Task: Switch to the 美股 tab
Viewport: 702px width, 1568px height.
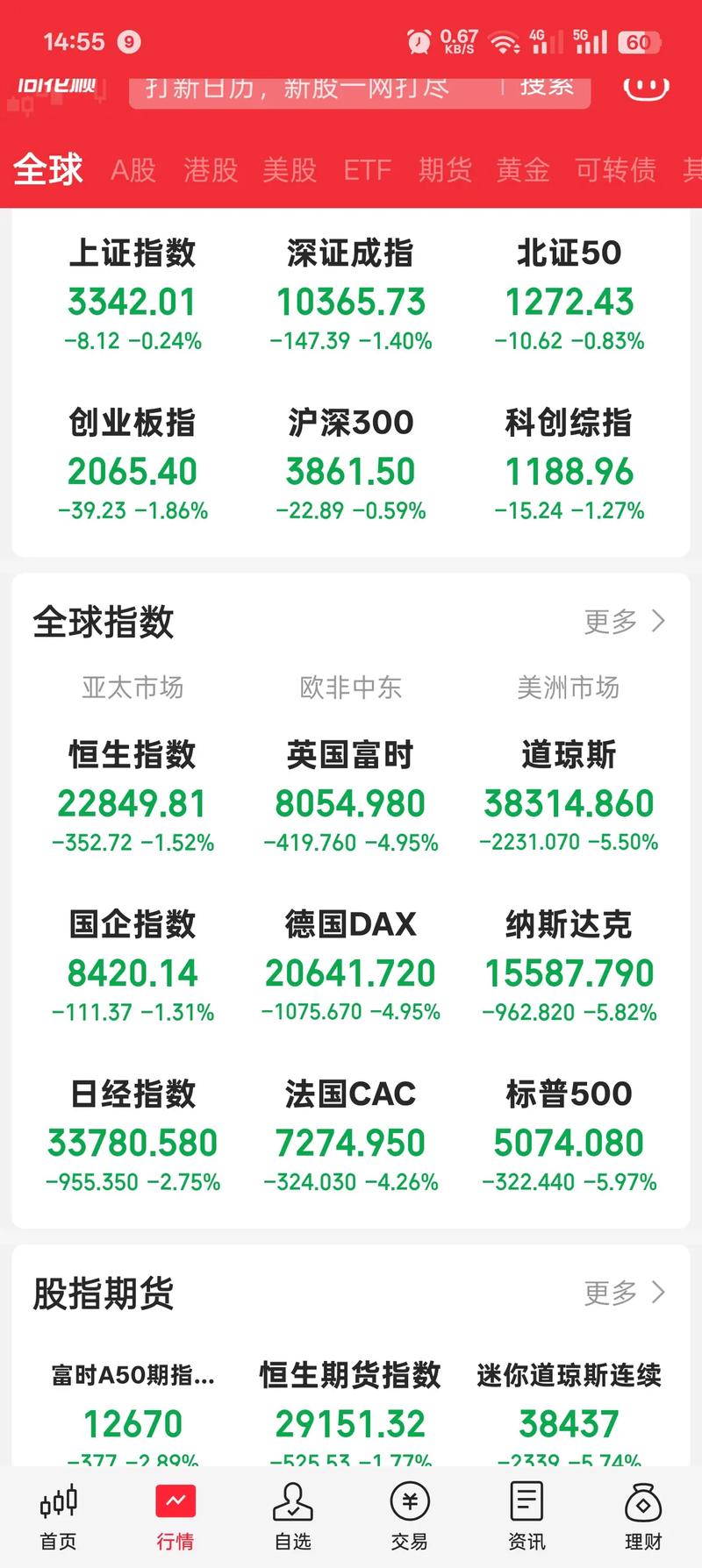Action: point(290,169)
